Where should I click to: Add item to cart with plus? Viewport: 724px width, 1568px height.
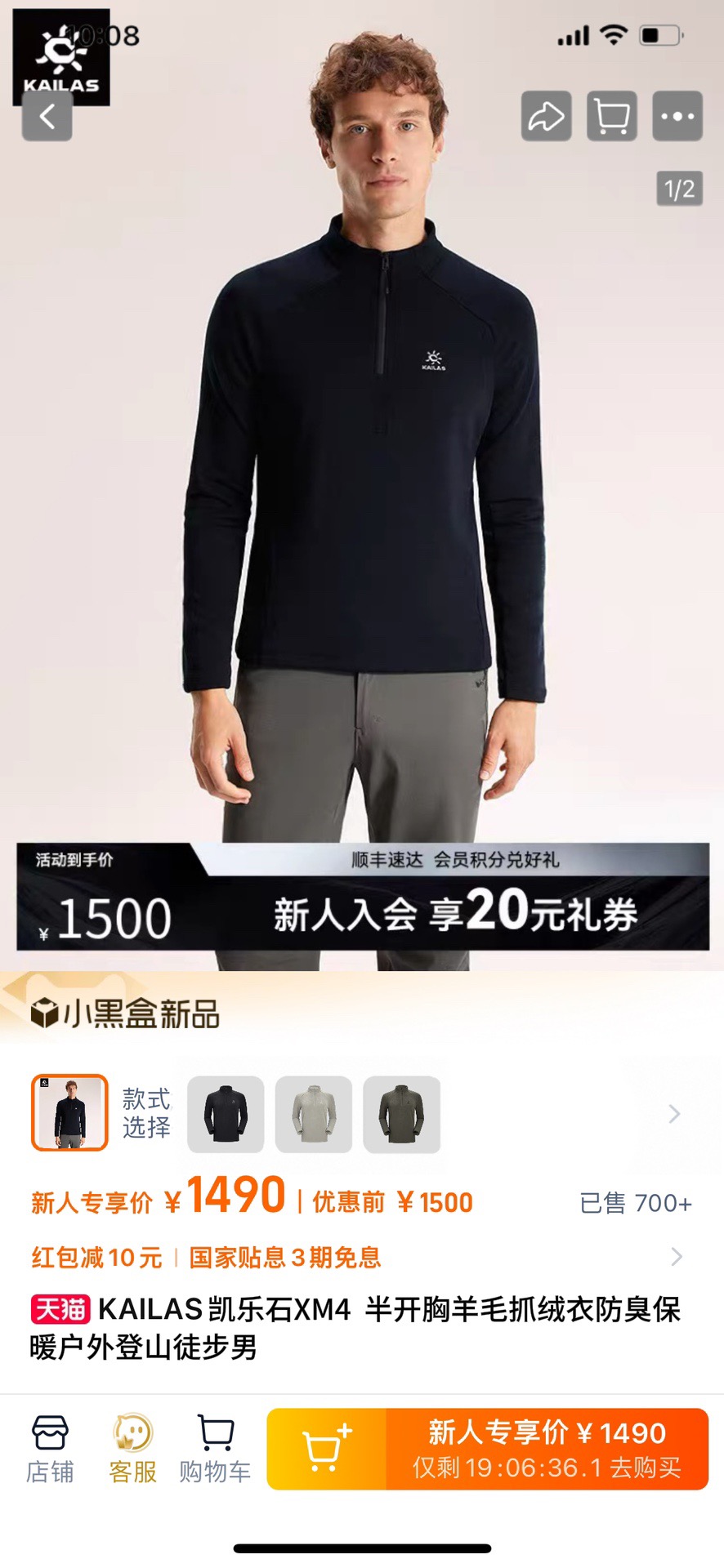[326, 1449]
